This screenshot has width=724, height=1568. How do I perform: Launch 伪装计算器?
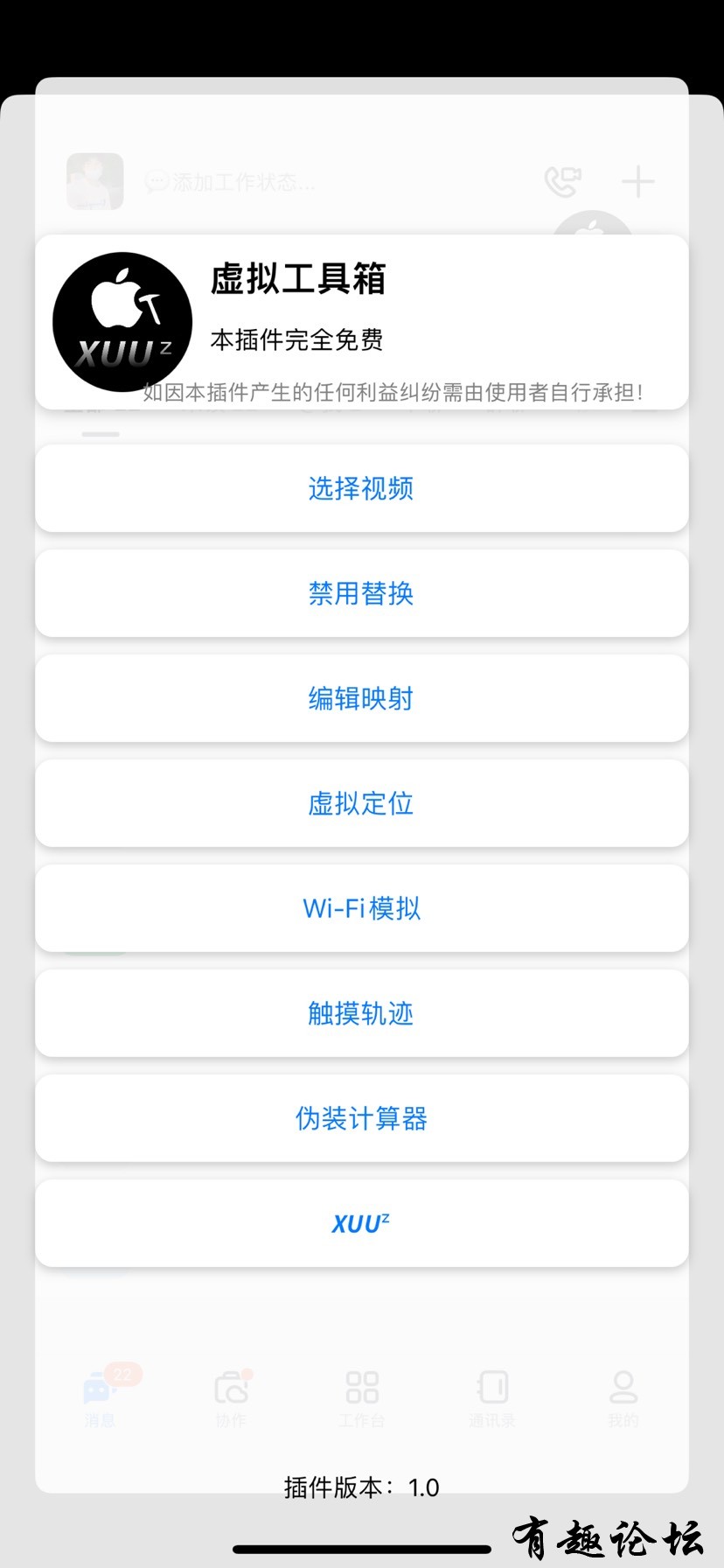pyautogui.click(x=361, y=1118)
